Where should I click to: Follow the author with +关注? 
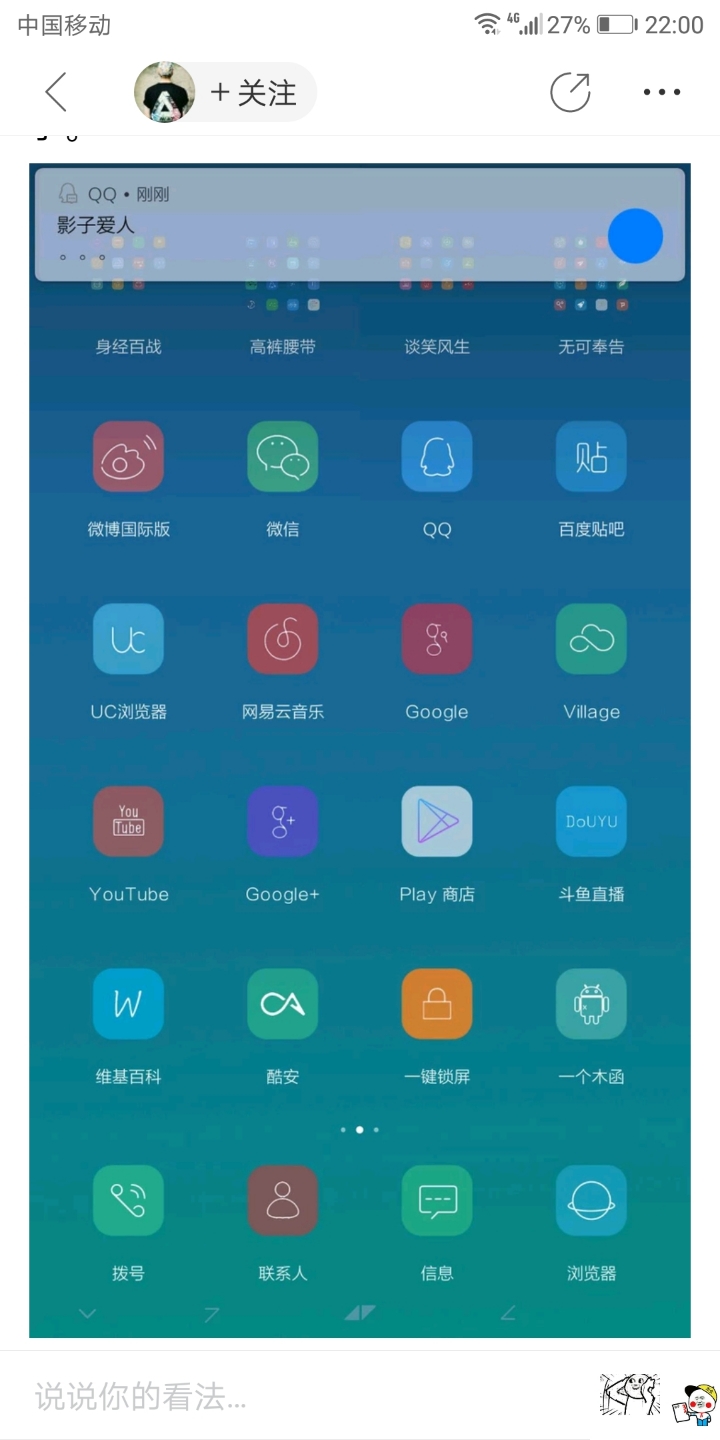(254, 93)
